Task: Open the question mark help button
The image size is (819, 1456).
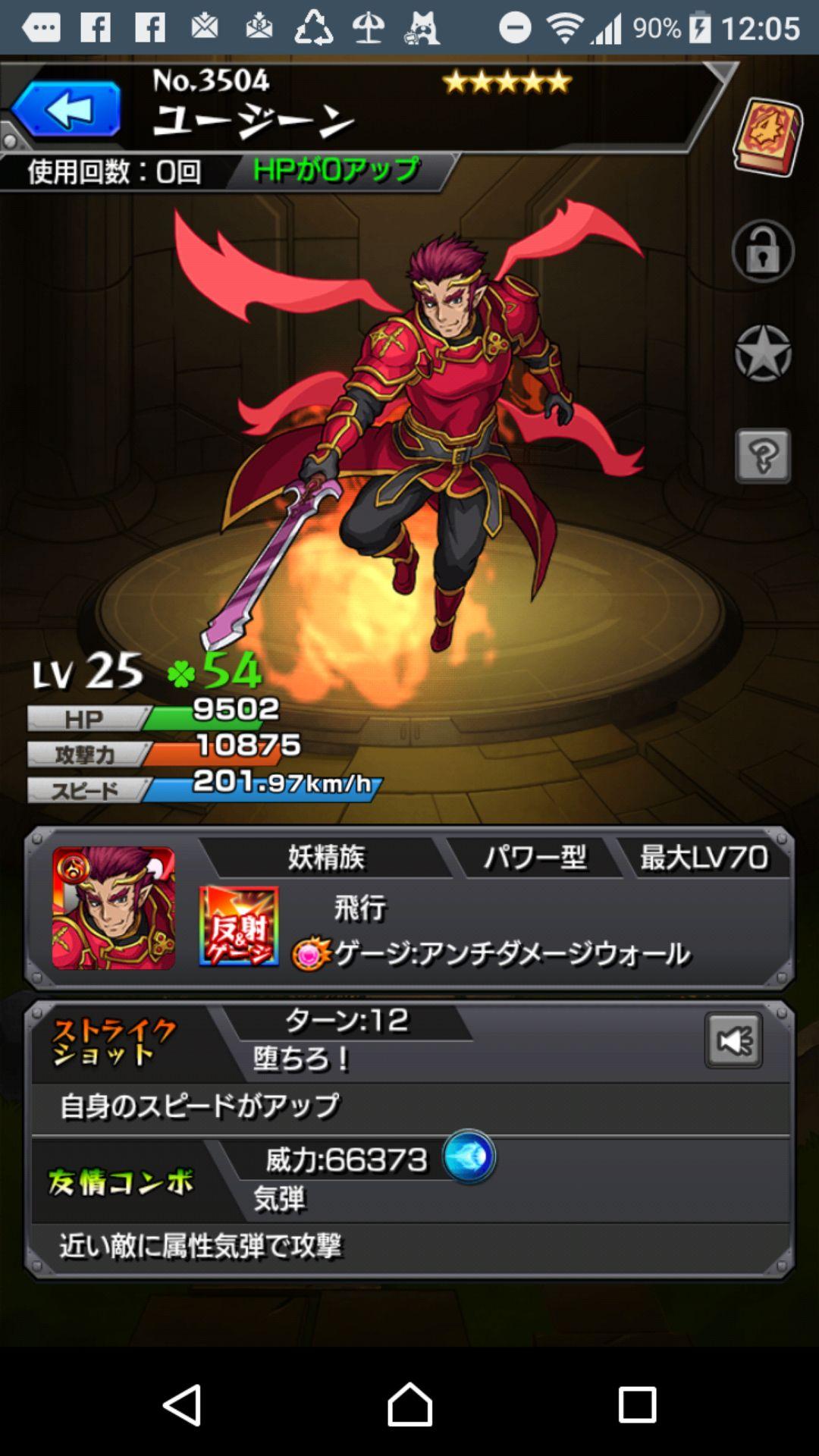Action: 763,456
